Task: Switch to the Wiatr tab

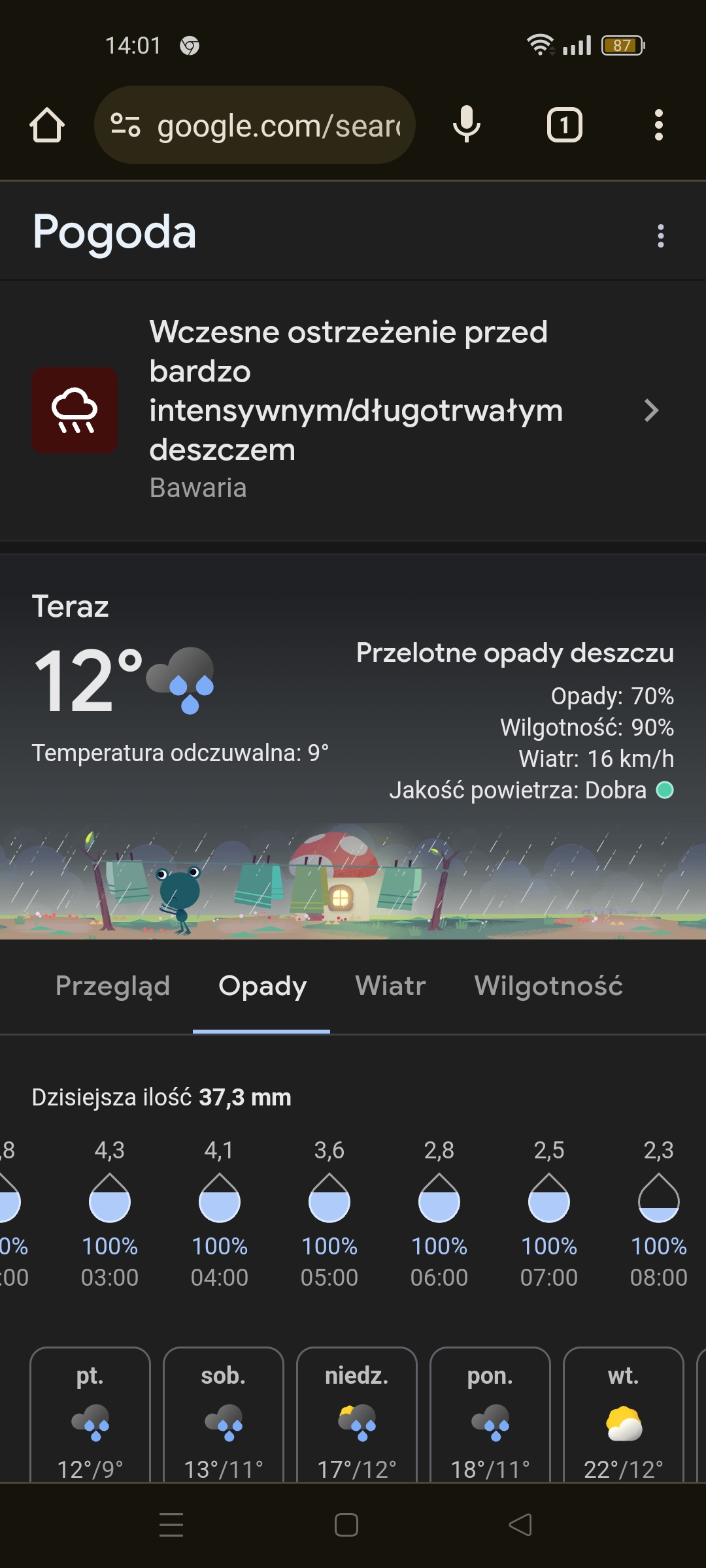Action: [390, 986]
